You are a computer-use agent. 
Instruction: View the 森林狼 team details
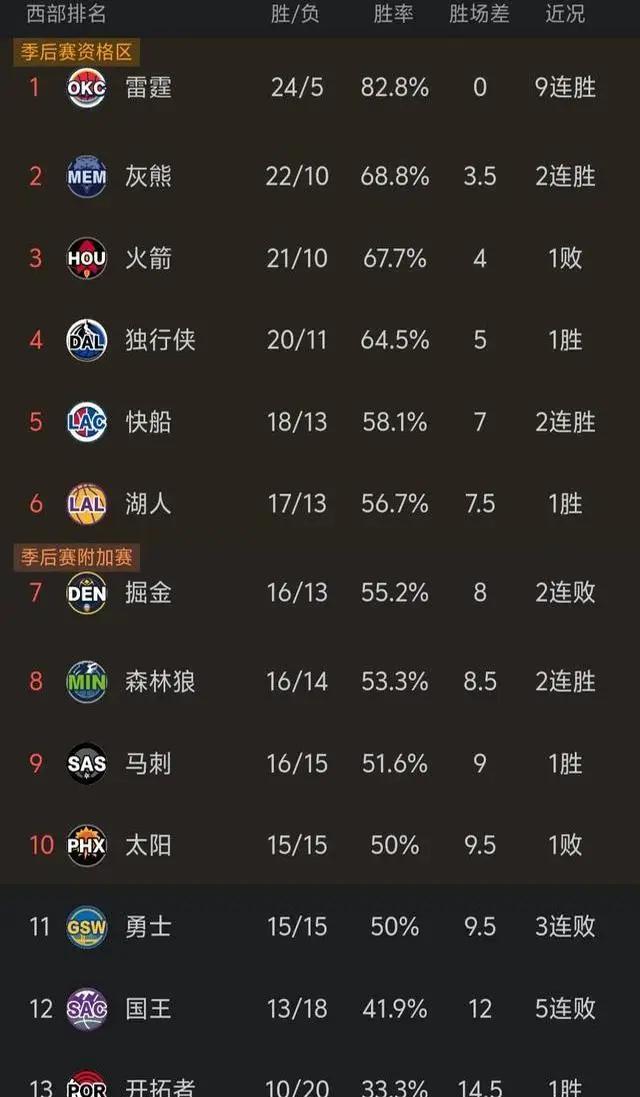[160, 682]
